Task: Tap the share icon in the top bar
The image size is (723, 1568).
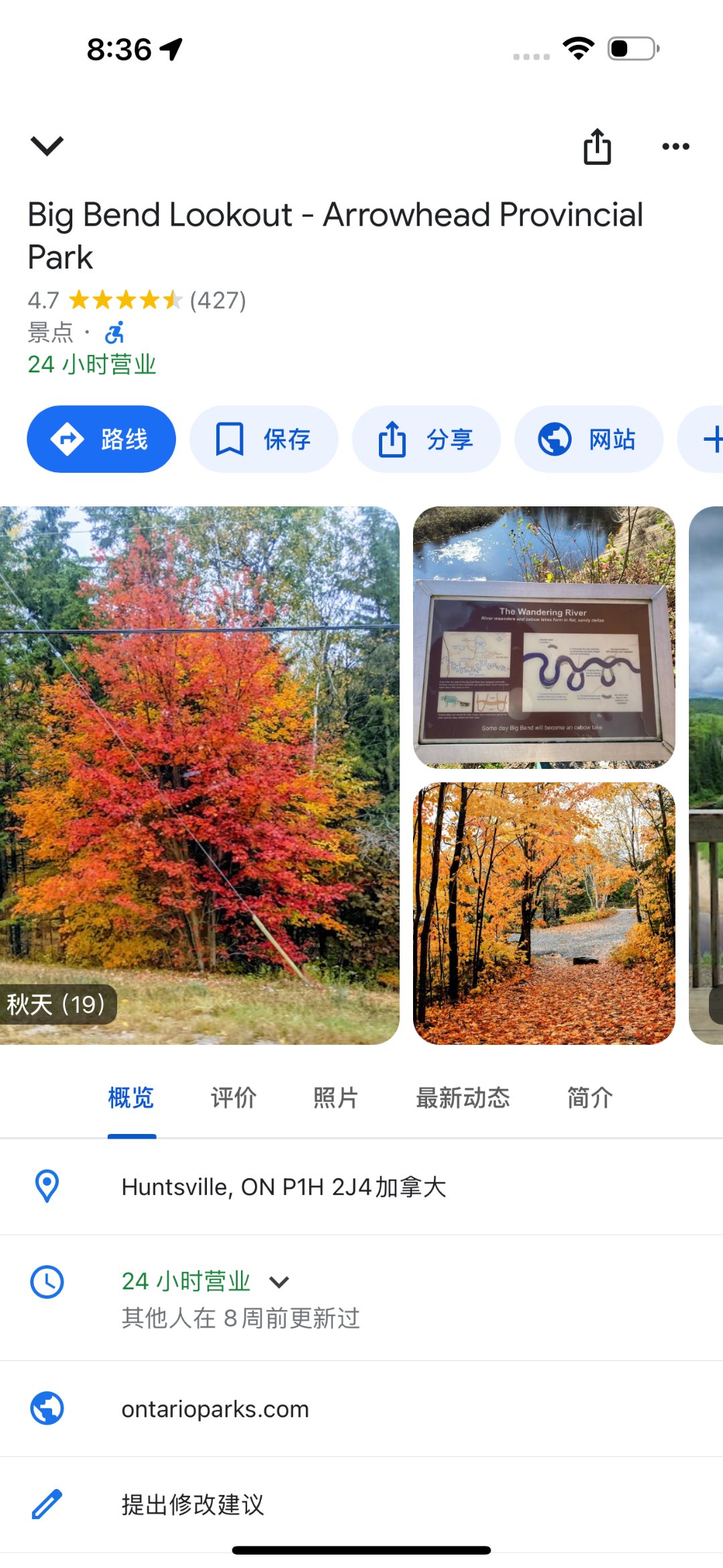Action: coord(597,147)
